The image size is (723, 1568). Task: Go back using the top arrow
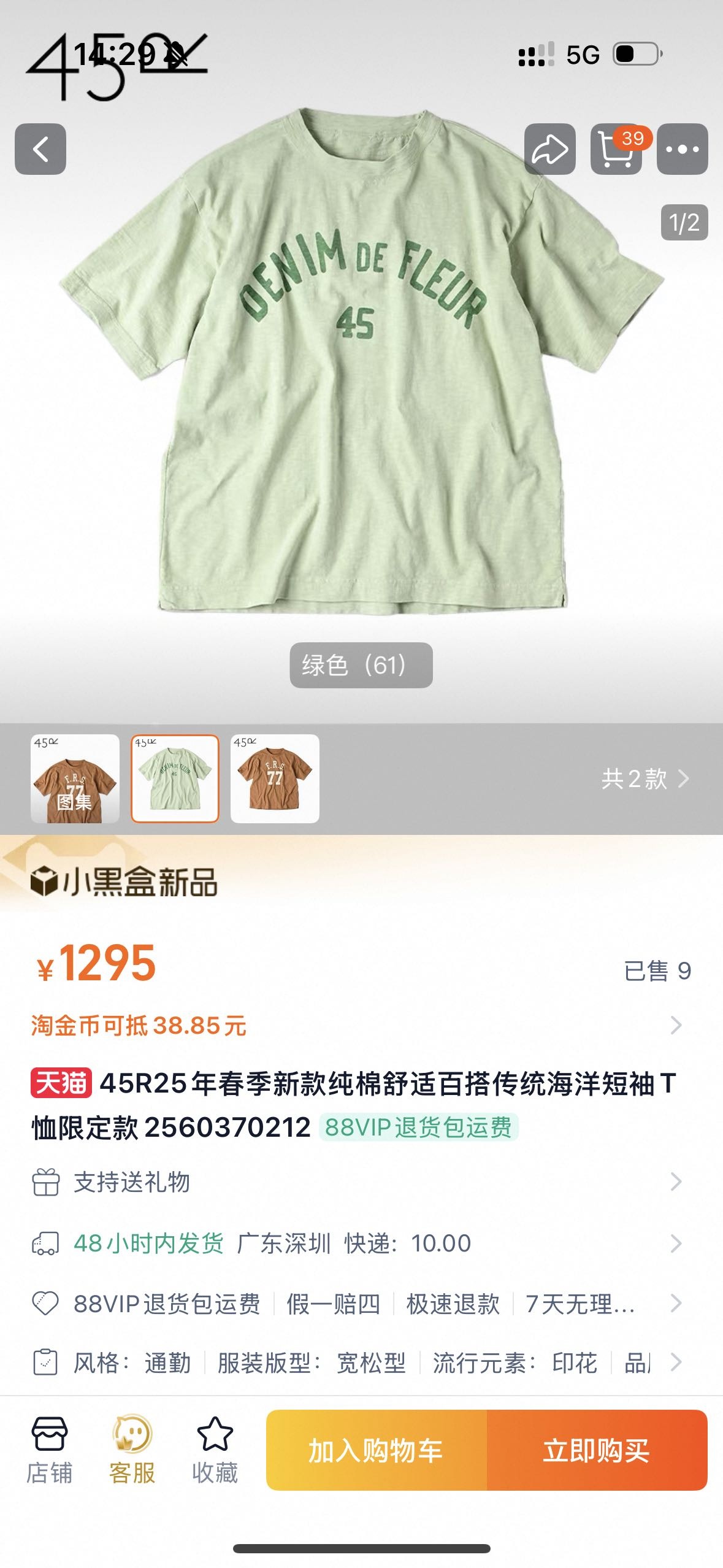(x=40, y=149)
